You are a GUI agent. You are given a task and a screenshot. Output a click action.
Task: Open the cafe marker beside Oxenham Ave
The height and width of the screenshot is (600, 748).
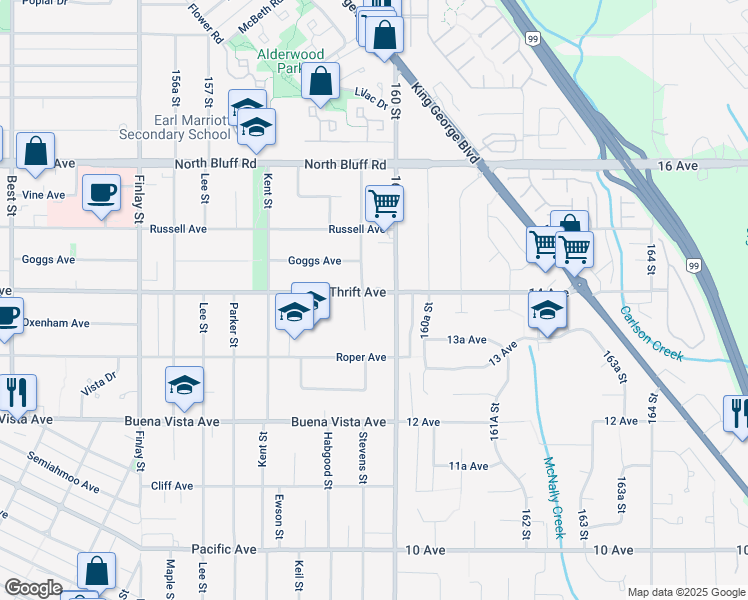click(5, 318)
